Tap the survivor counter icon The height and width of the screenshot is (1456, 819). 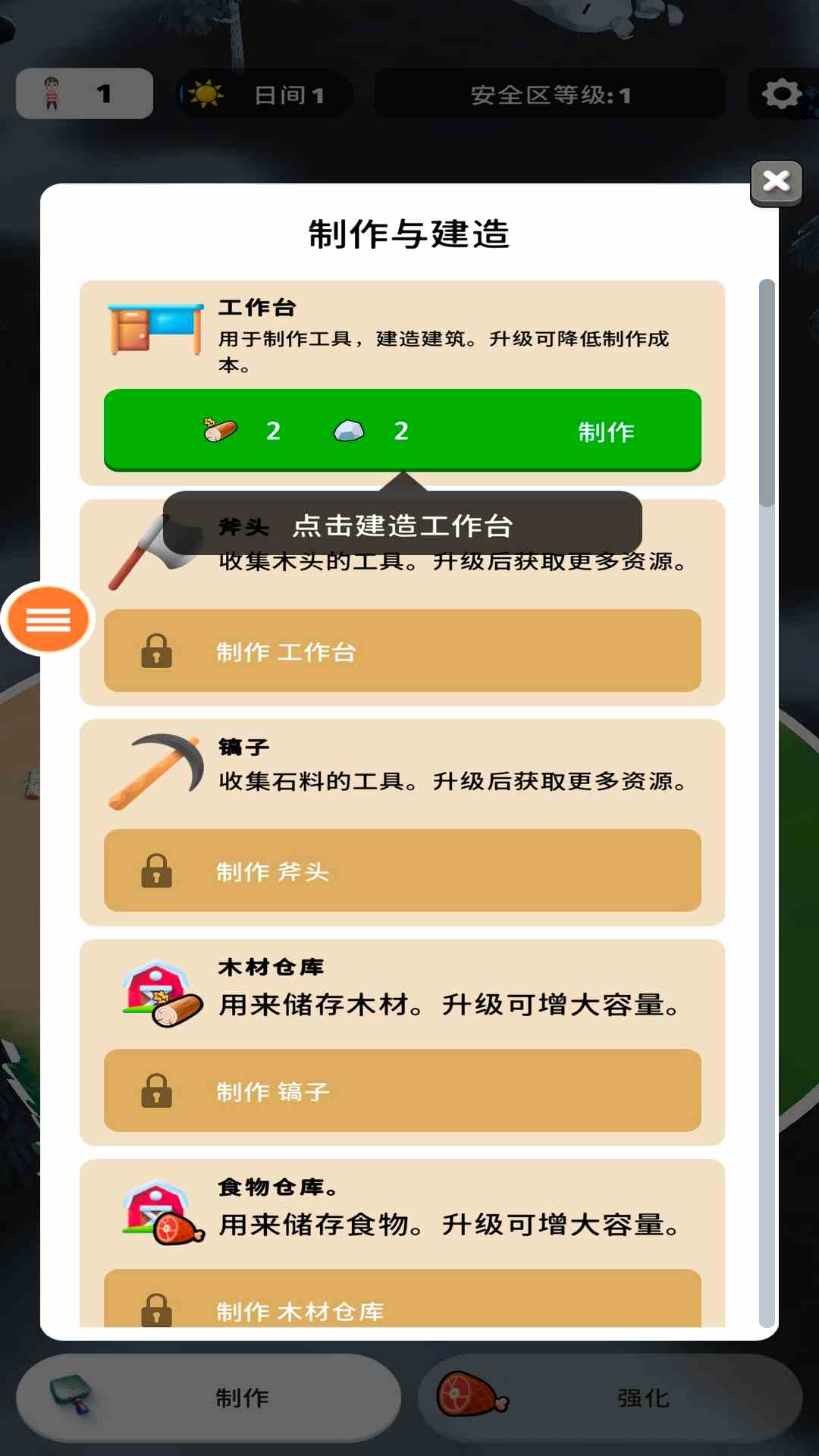click(x=53, y=93)
